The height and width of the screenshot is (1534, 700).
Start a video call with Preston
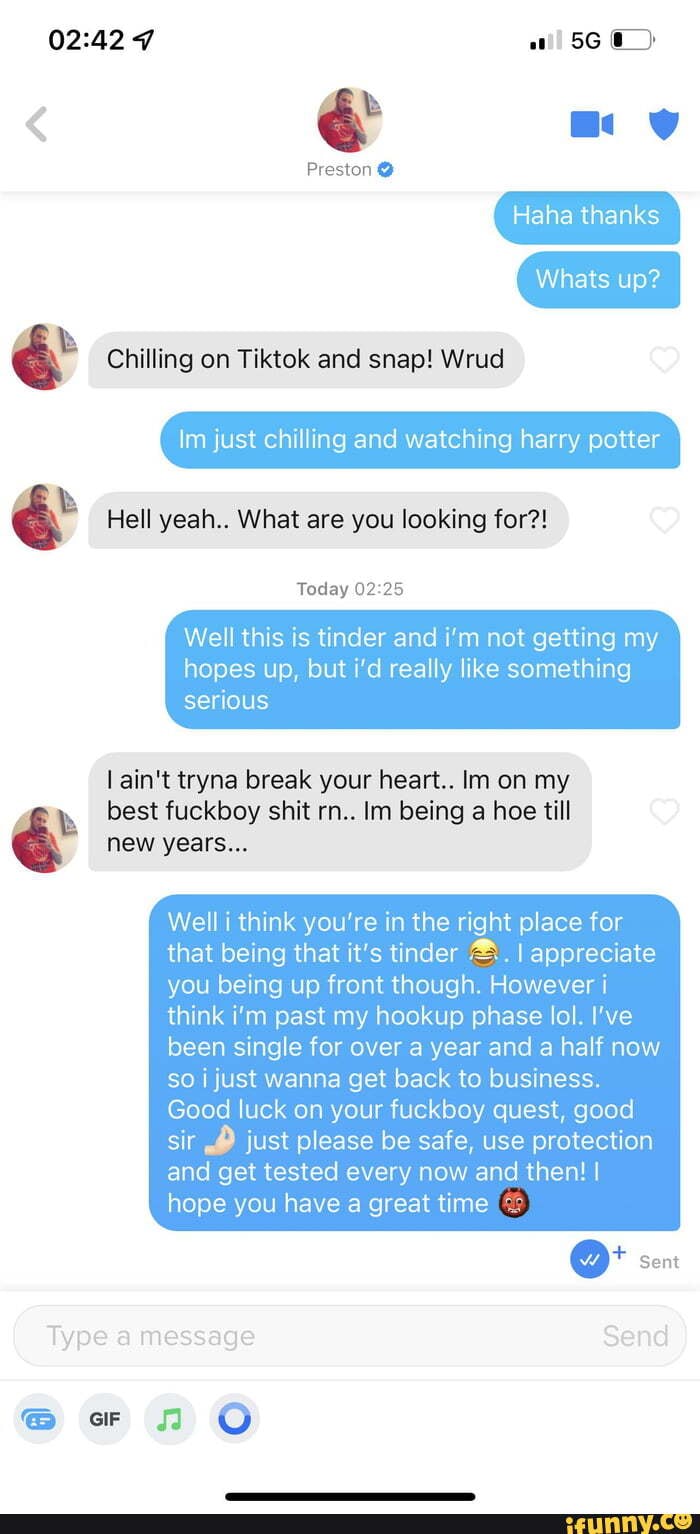tap(591, 124)
